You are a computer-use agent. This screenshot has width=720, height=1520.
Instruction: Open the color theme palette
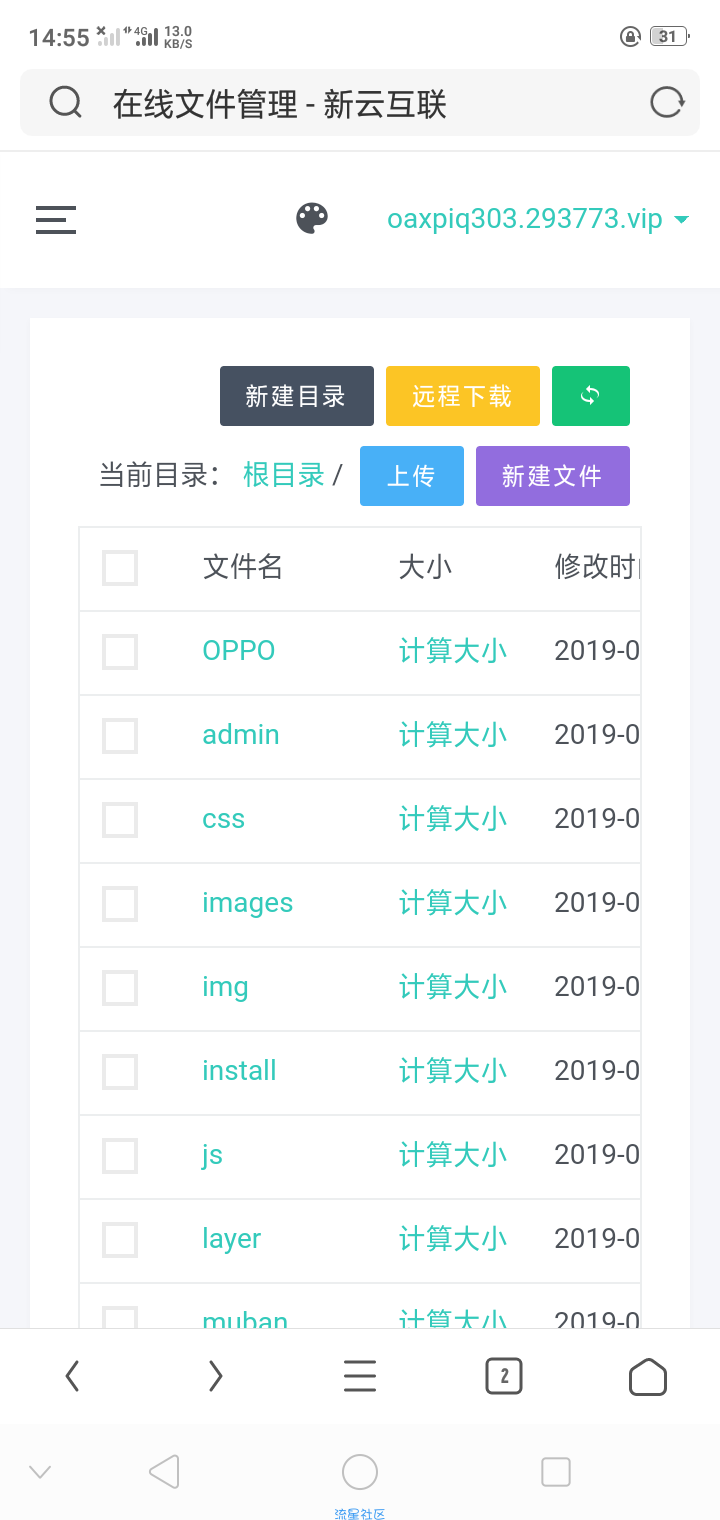[x=312, y=218]
